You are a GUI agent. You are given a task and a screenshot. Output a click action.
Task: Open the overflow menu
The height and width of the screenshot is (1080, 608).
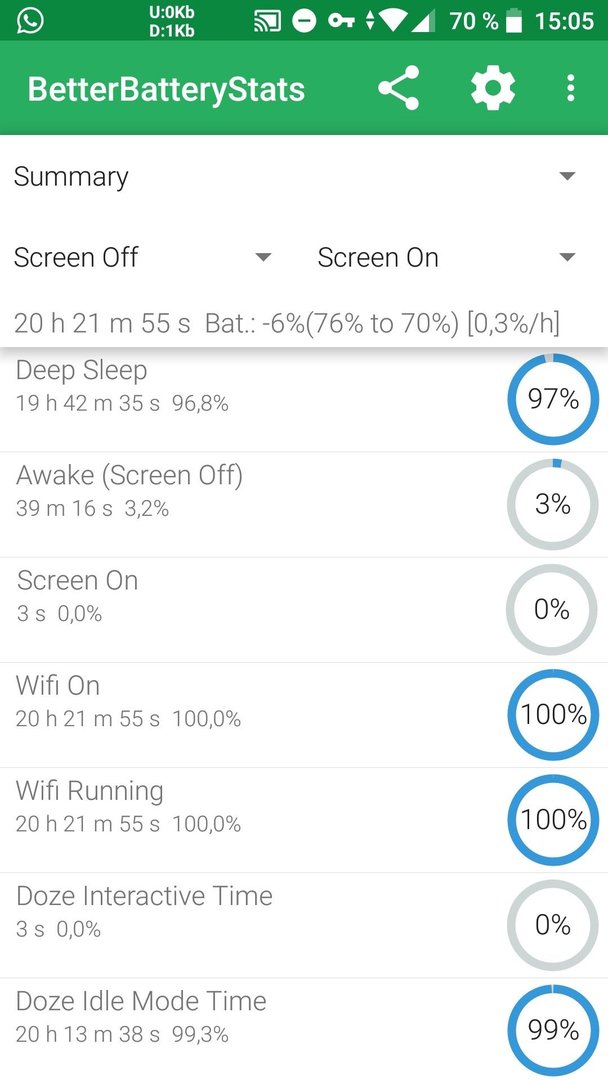tap(570, 88)
